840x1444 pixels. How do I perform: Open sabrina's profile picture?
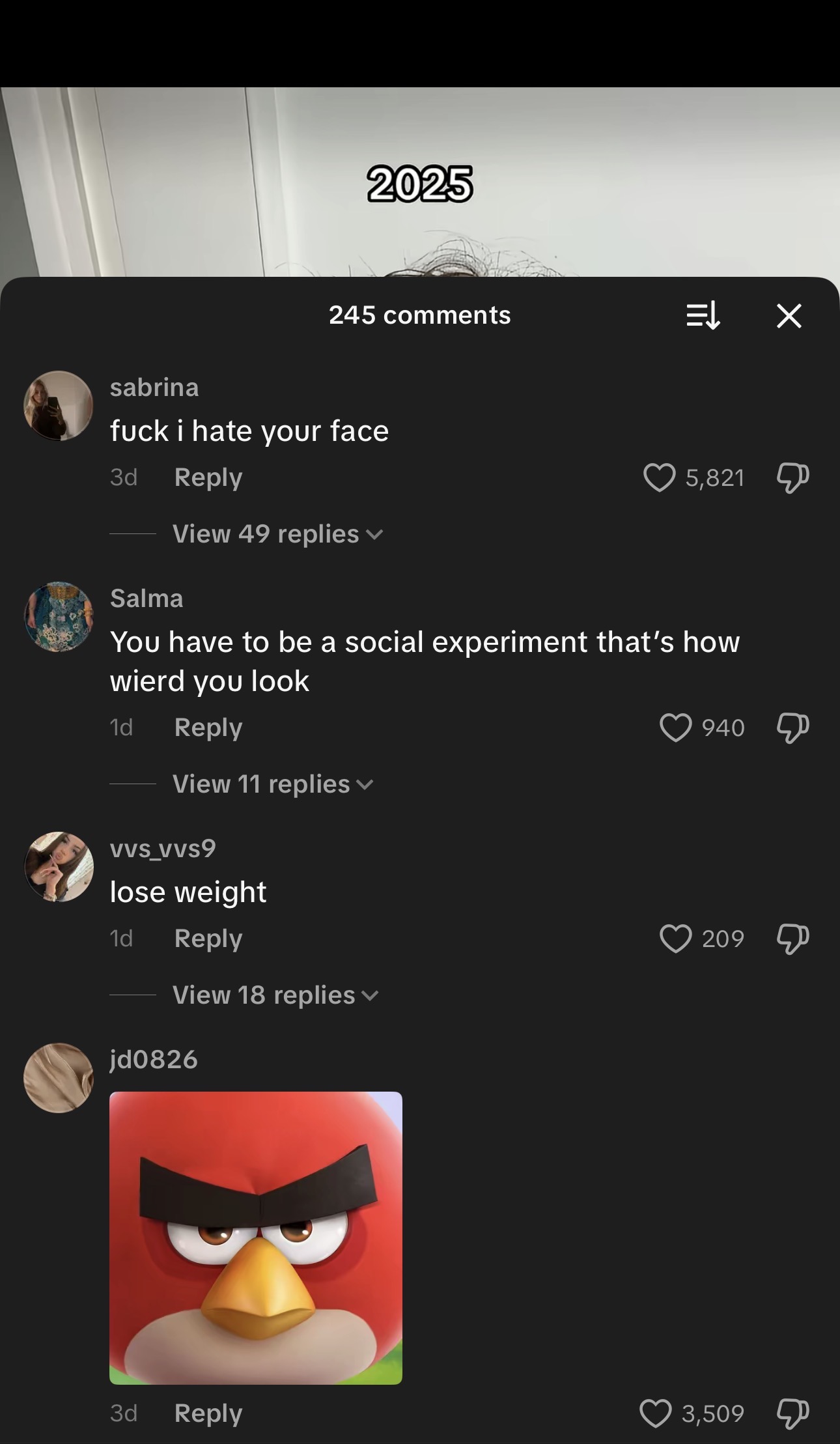point(59,406)
